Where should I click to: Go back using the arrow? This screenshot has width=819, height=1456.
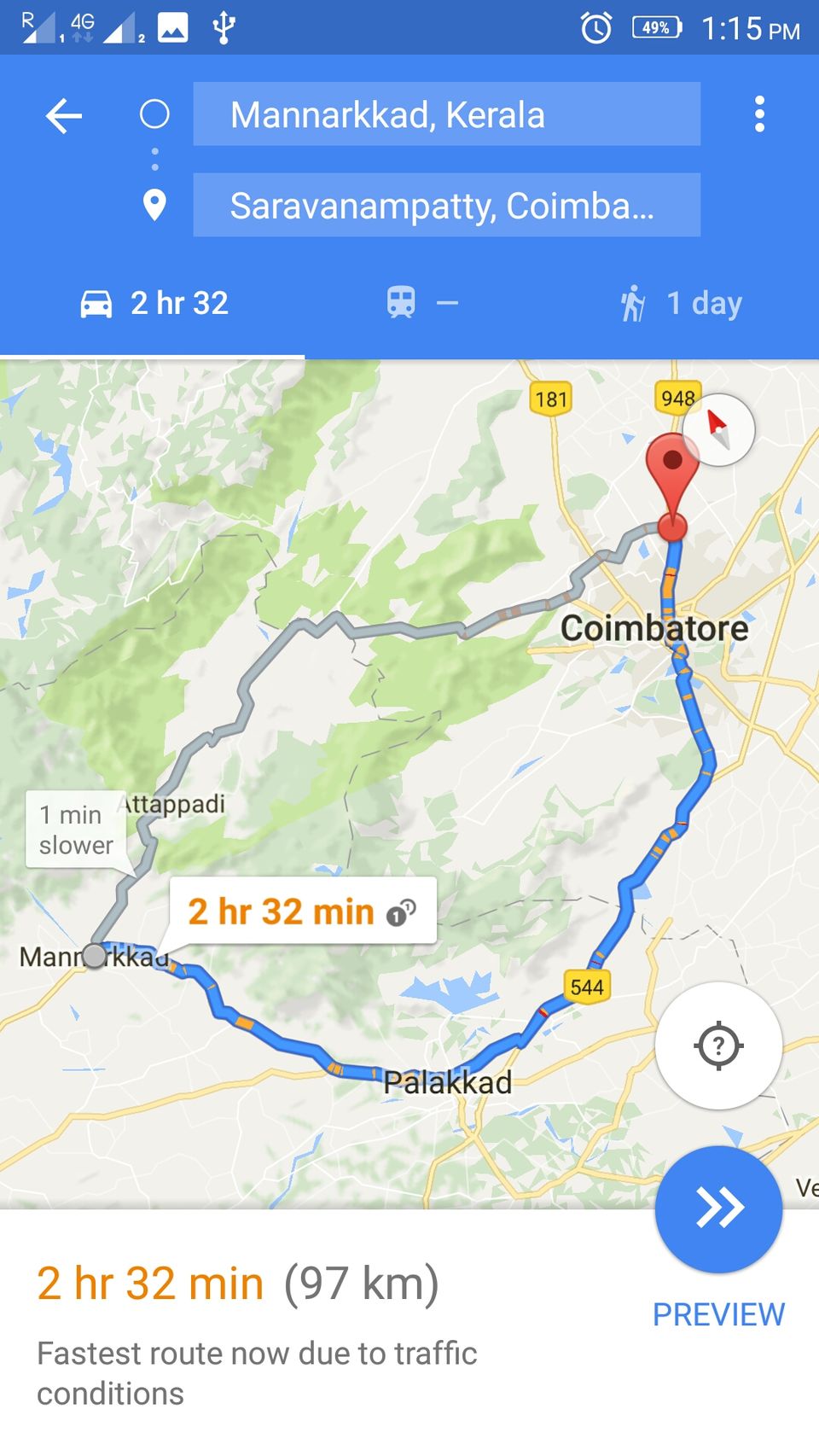[x=64, y=115]
